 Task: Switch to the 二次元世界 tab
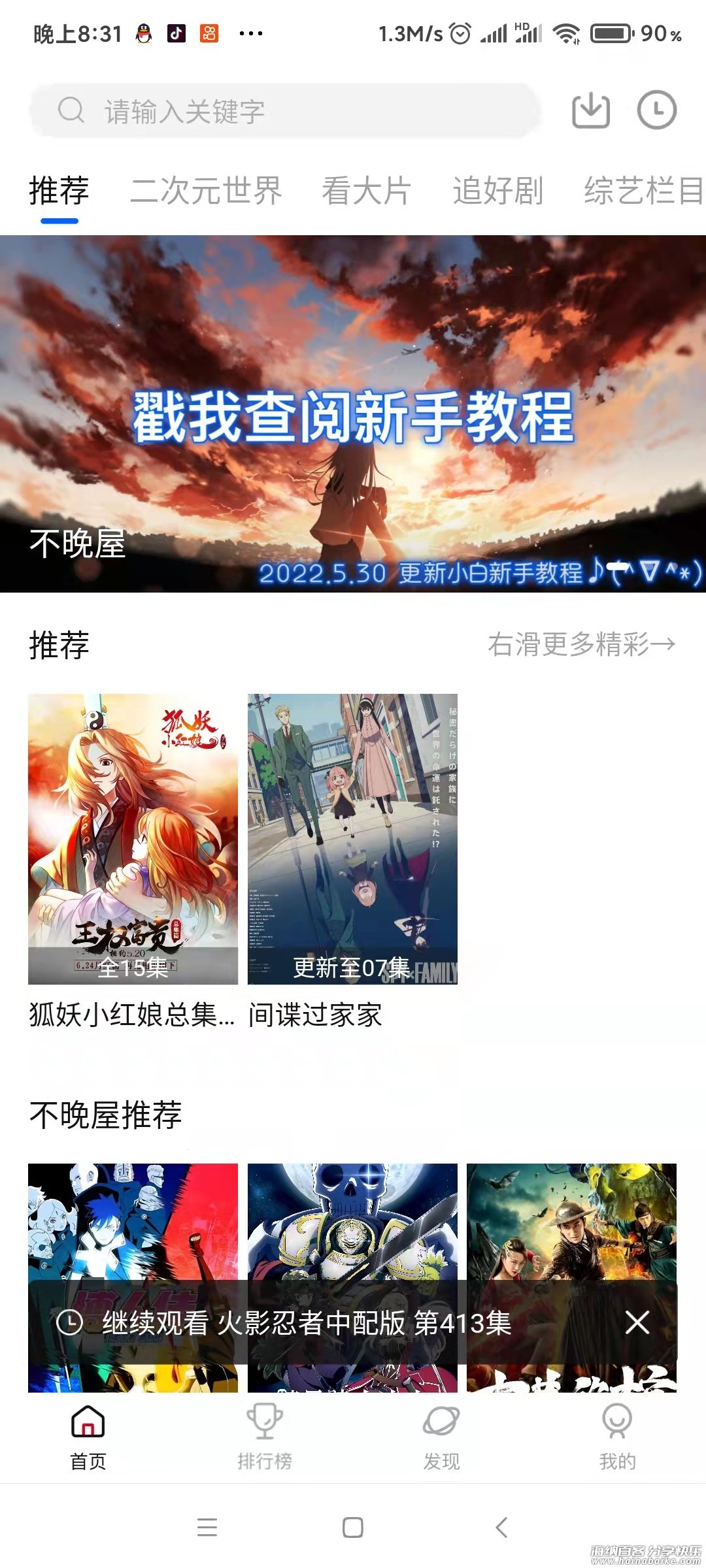tap(206, 191)
